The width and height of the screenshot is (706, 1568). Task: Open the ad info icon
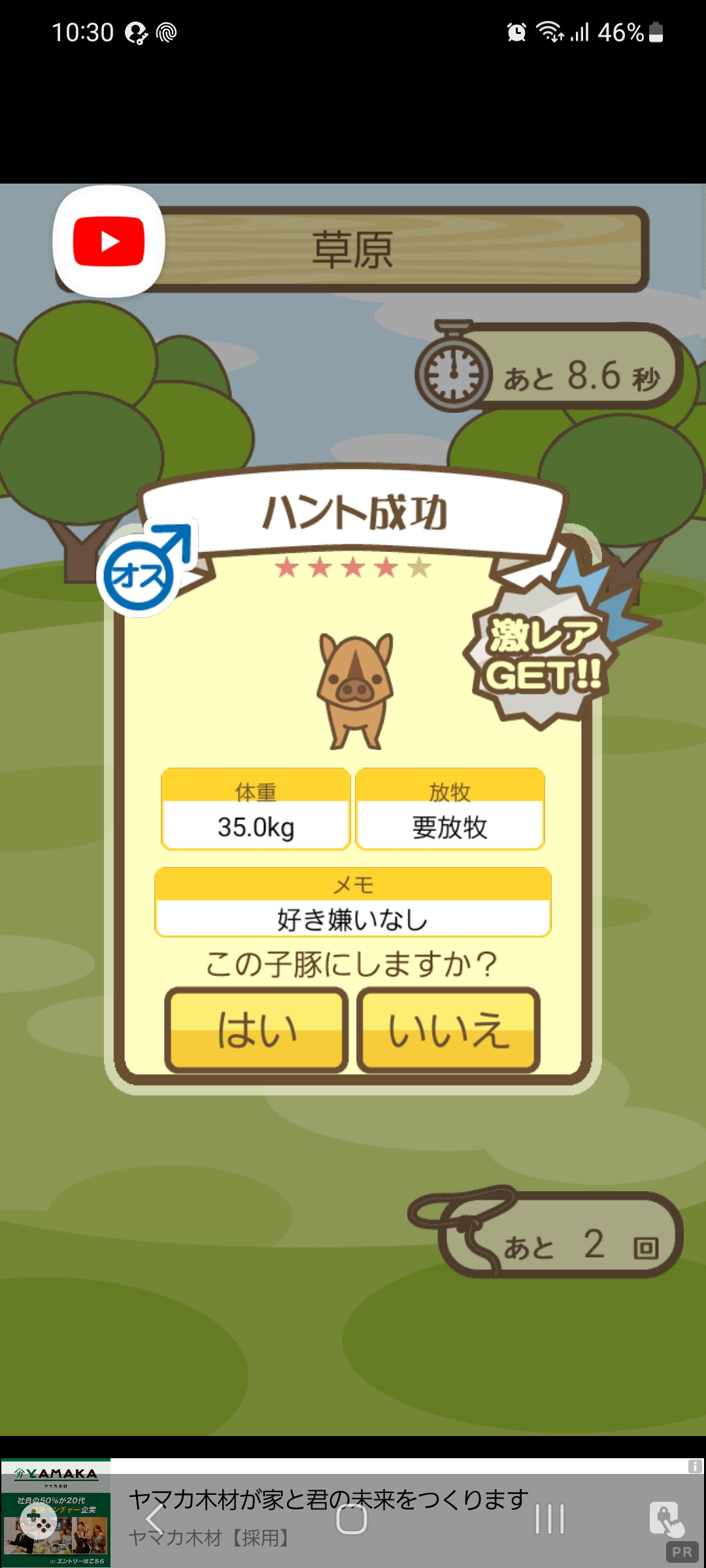(x=695, y=1467)
